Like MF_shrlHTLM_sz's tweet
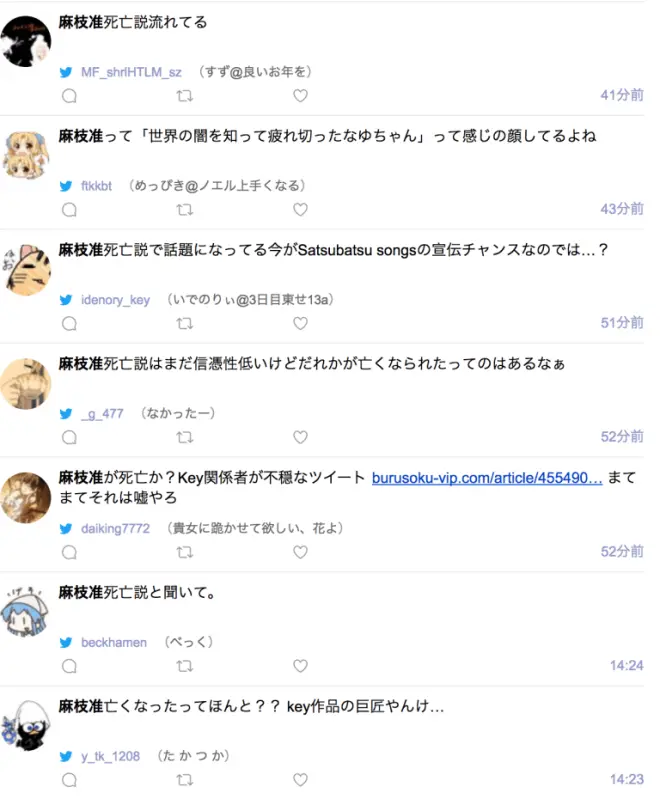 300,96
